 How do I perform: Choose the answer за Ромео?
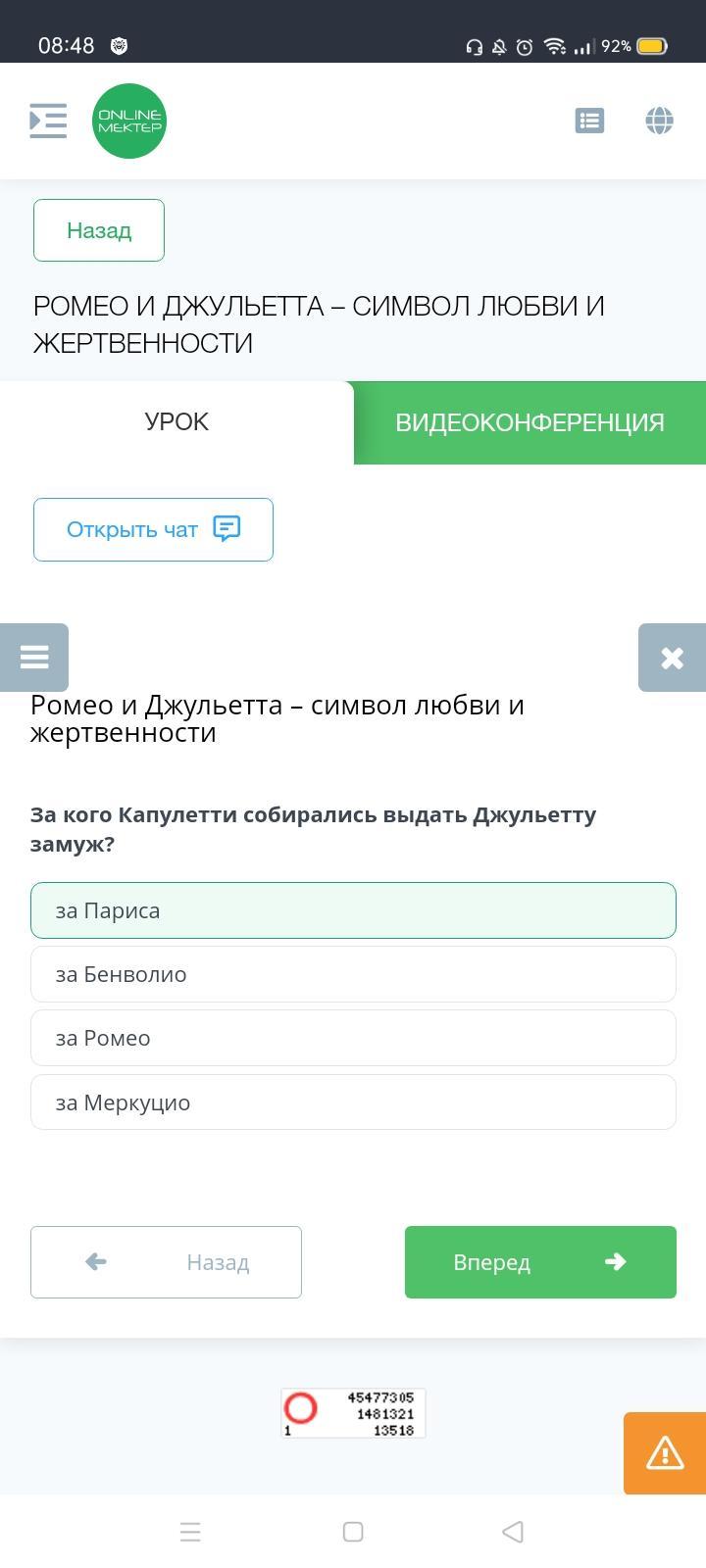[x=353, y=1038]
